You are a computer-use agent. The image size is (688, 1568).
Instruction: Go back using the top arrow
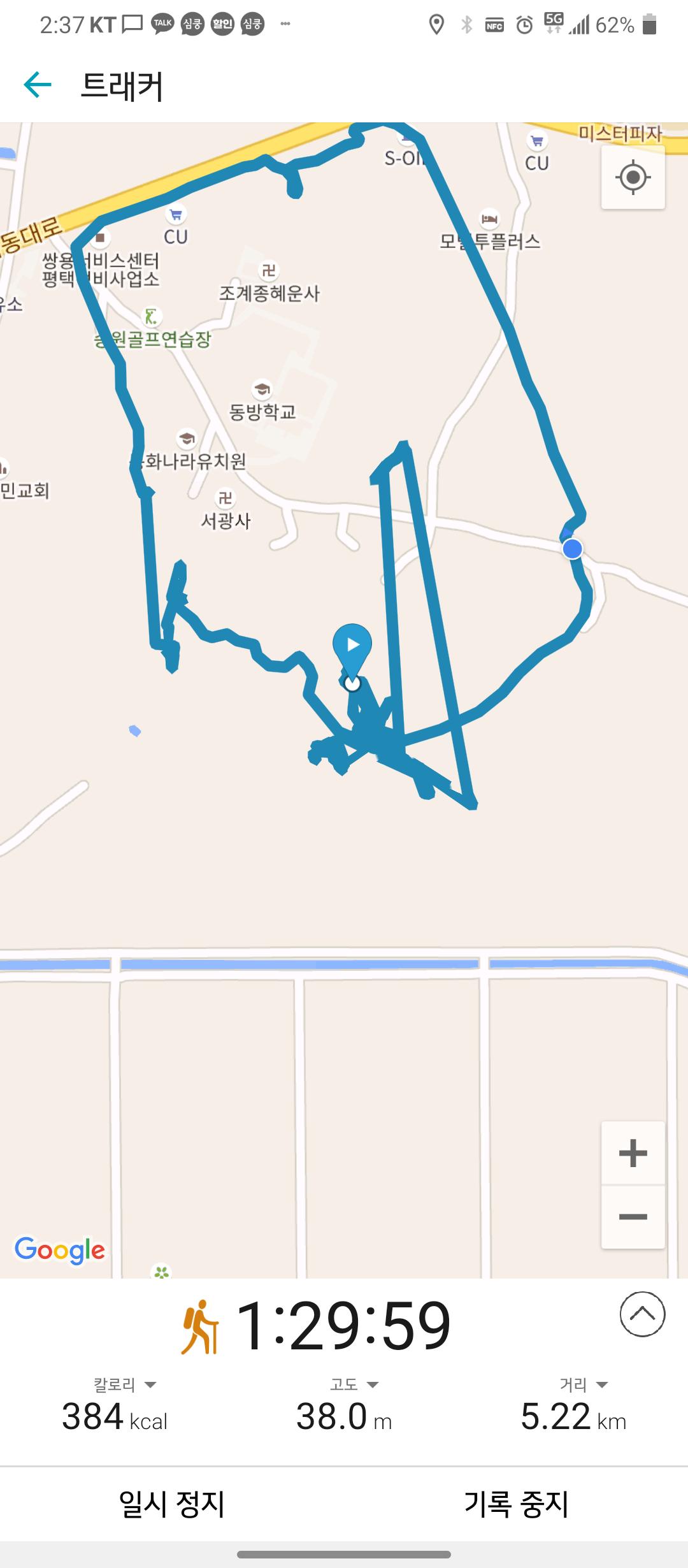point(37,85)
